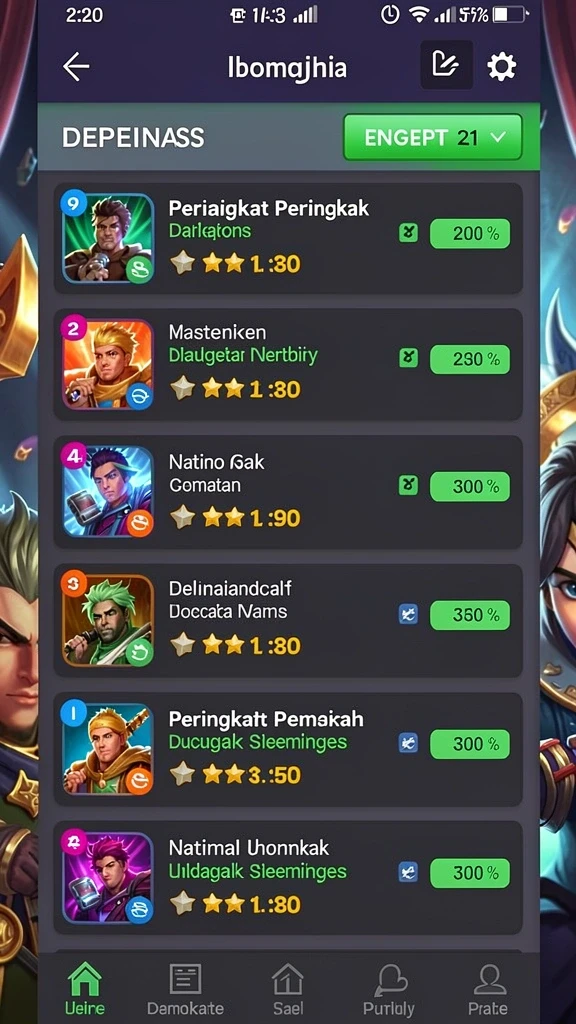Expand the ENGEPT 21 dropdown
Image resolution: width=576 pixels, height=1024 pixels.
pyautogui.click(x=432, y=137)
